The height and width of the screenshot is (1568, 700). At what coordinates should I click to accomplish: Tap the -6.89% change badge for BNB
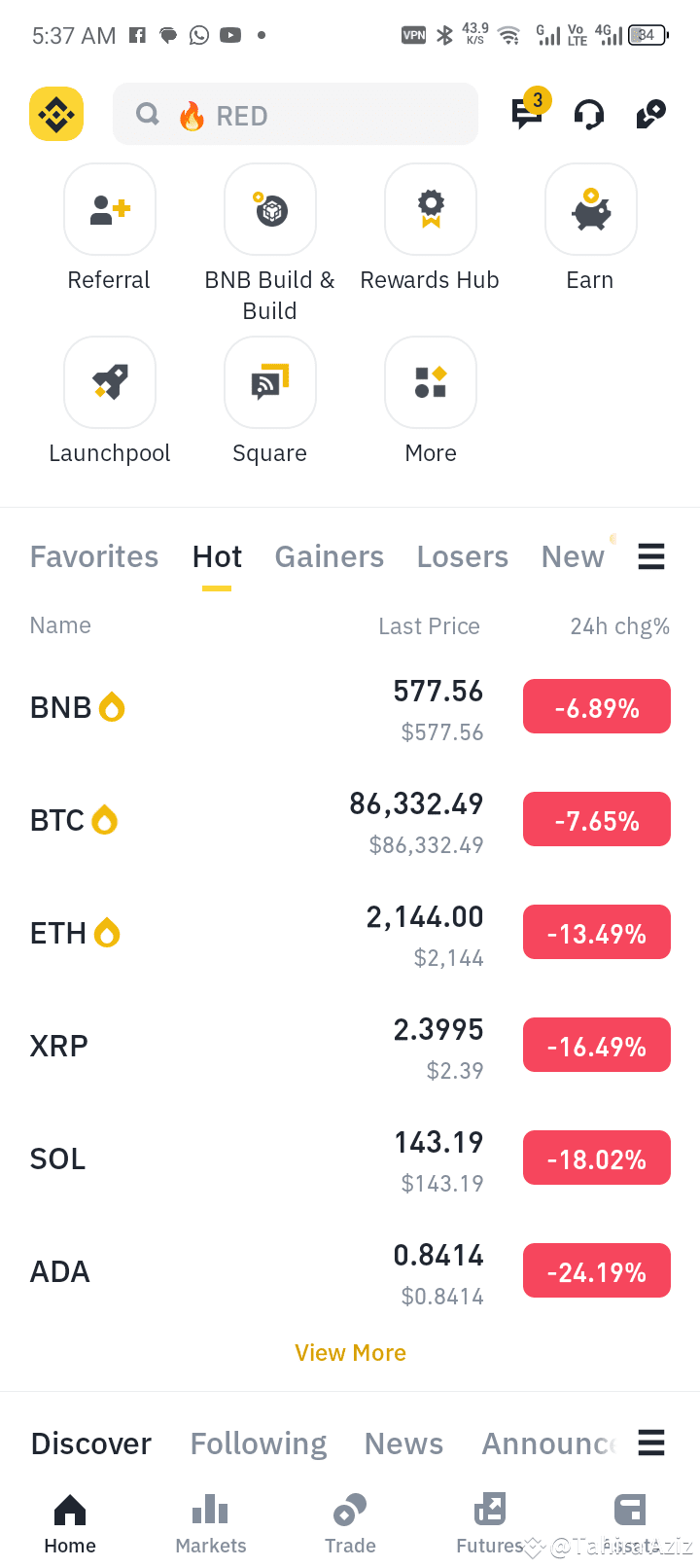pos(596,706)
